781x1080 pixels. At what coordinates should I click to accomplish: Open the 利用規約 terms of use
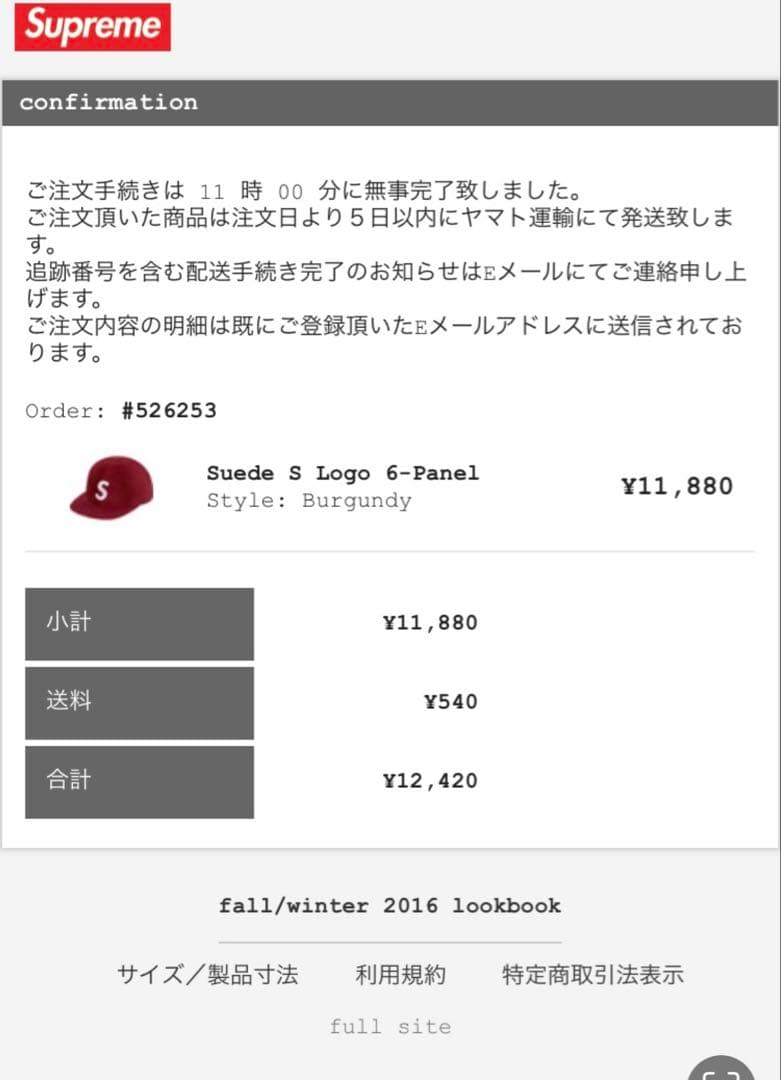(403, 975)
